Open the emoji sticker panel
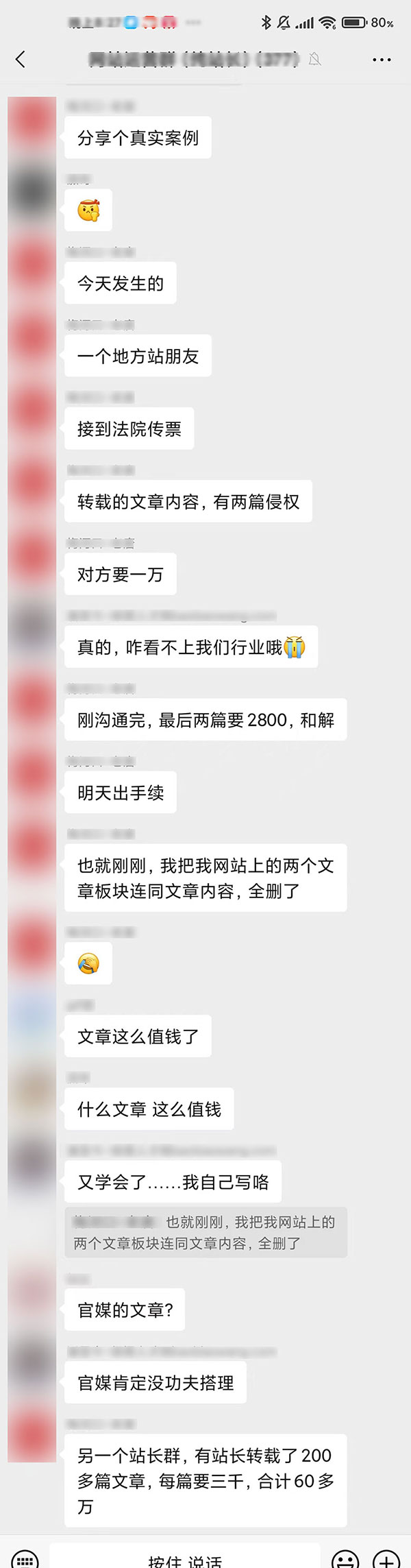This screenshot has height=1568, width=411. pos(345,1558)
